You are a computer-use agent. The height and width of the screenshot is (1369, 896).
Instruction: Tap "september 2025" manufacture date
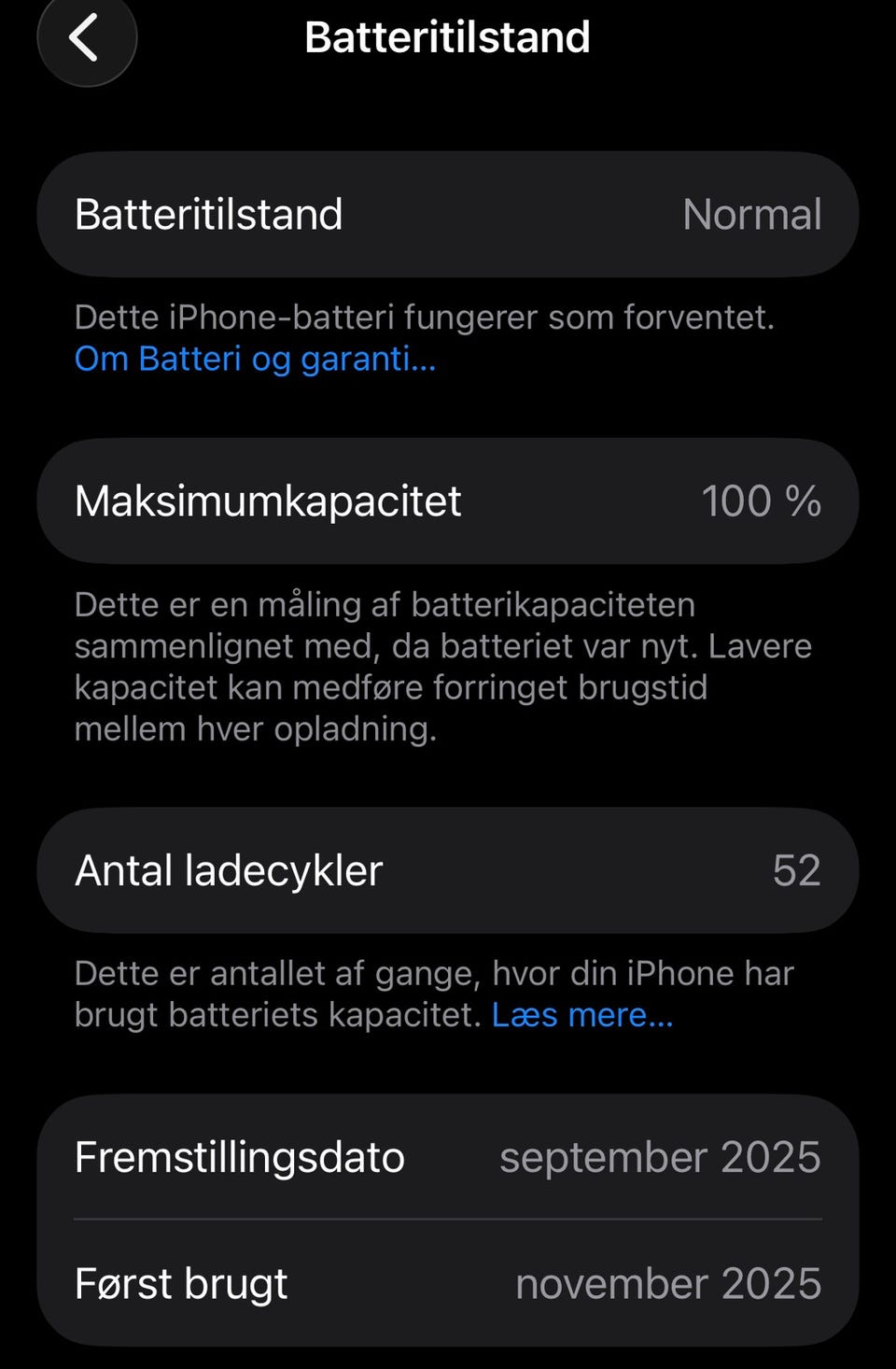point(660,1157)
